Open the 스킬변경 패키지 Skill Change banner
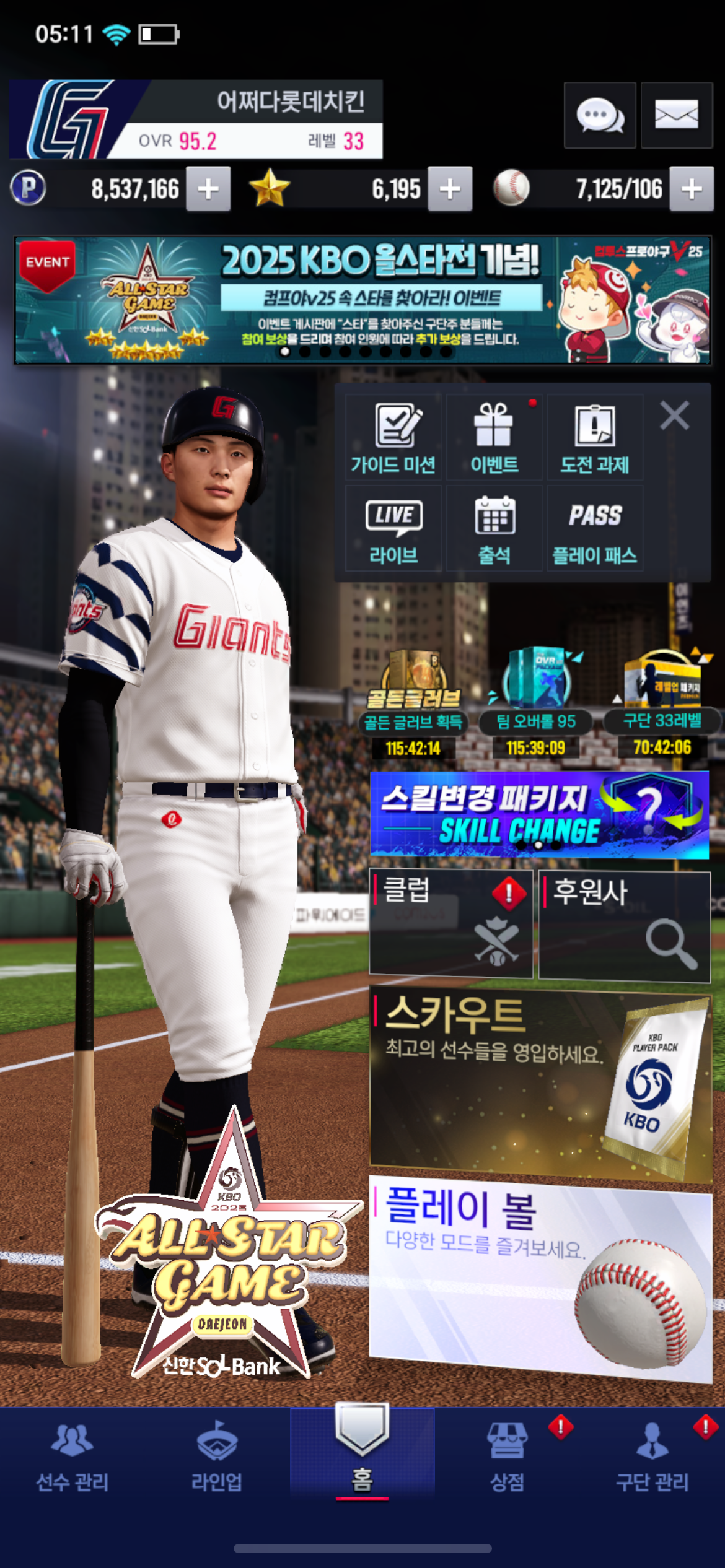The height and width of the screenshot is (1568, 725). pyautogui.click(x=539, y=814)
